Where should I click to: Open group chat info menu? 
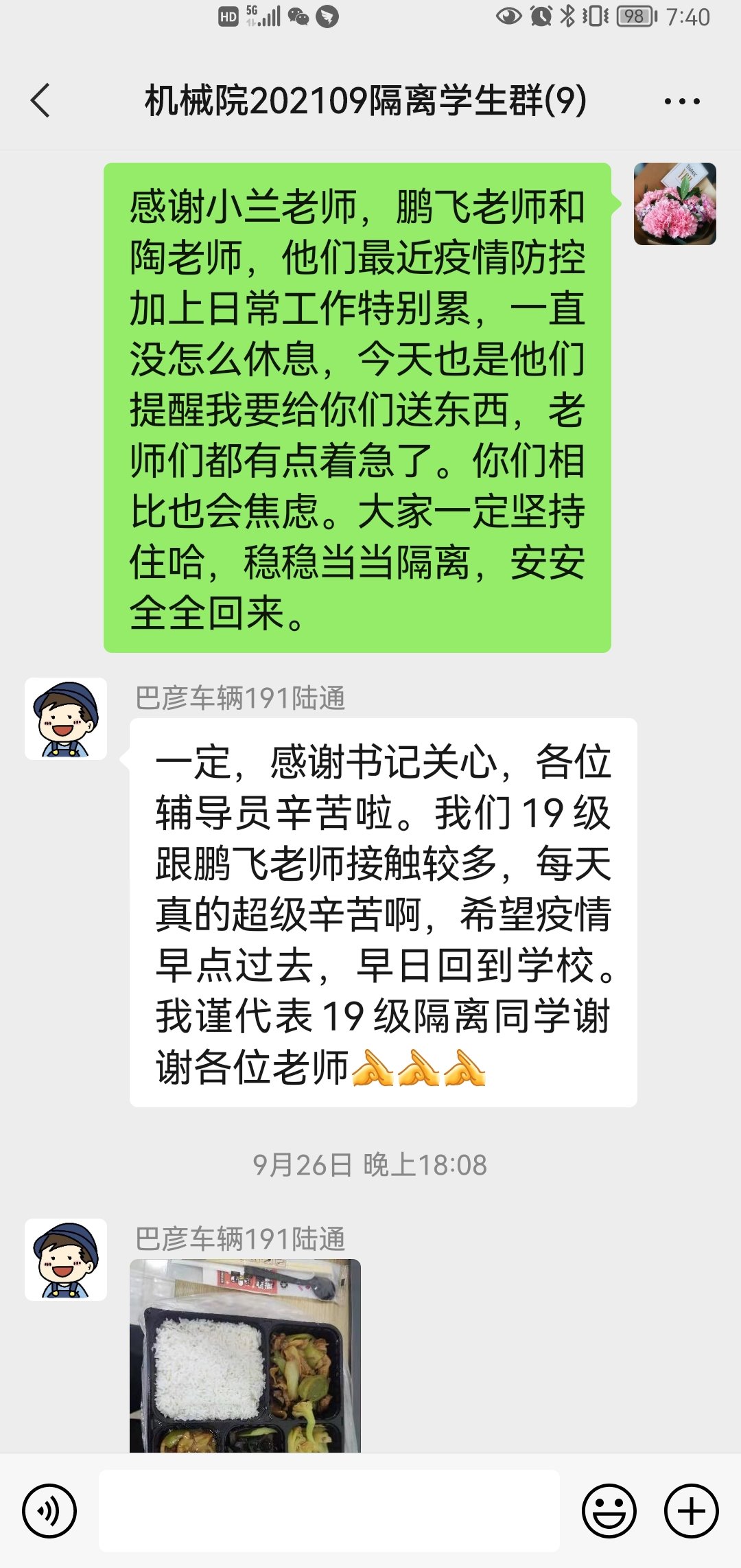[682, 102]
